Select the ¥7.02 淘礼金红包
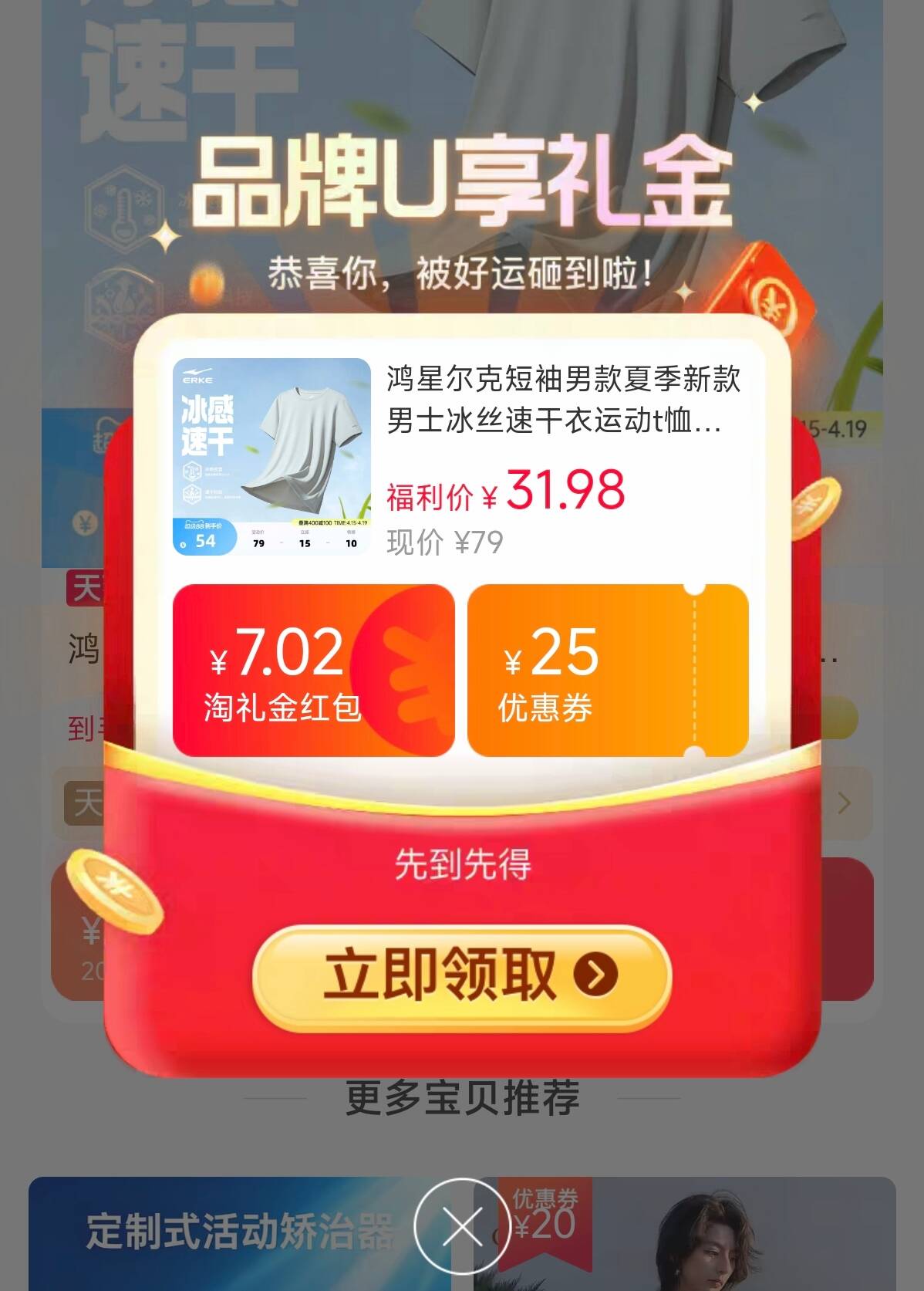The width and height of the screenshot is (924, 1291). tap(312, 671)
